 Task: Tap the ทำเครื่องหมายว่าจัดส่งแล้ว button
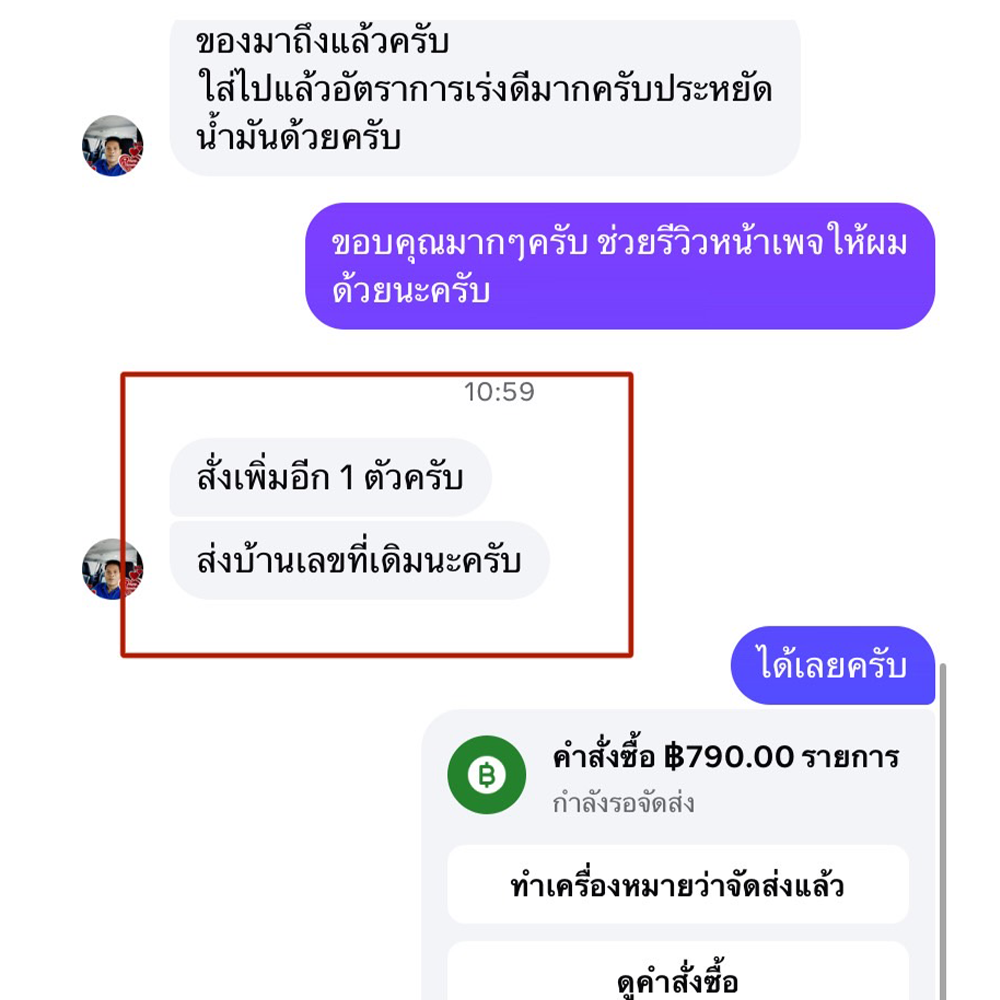click(677, 885)
